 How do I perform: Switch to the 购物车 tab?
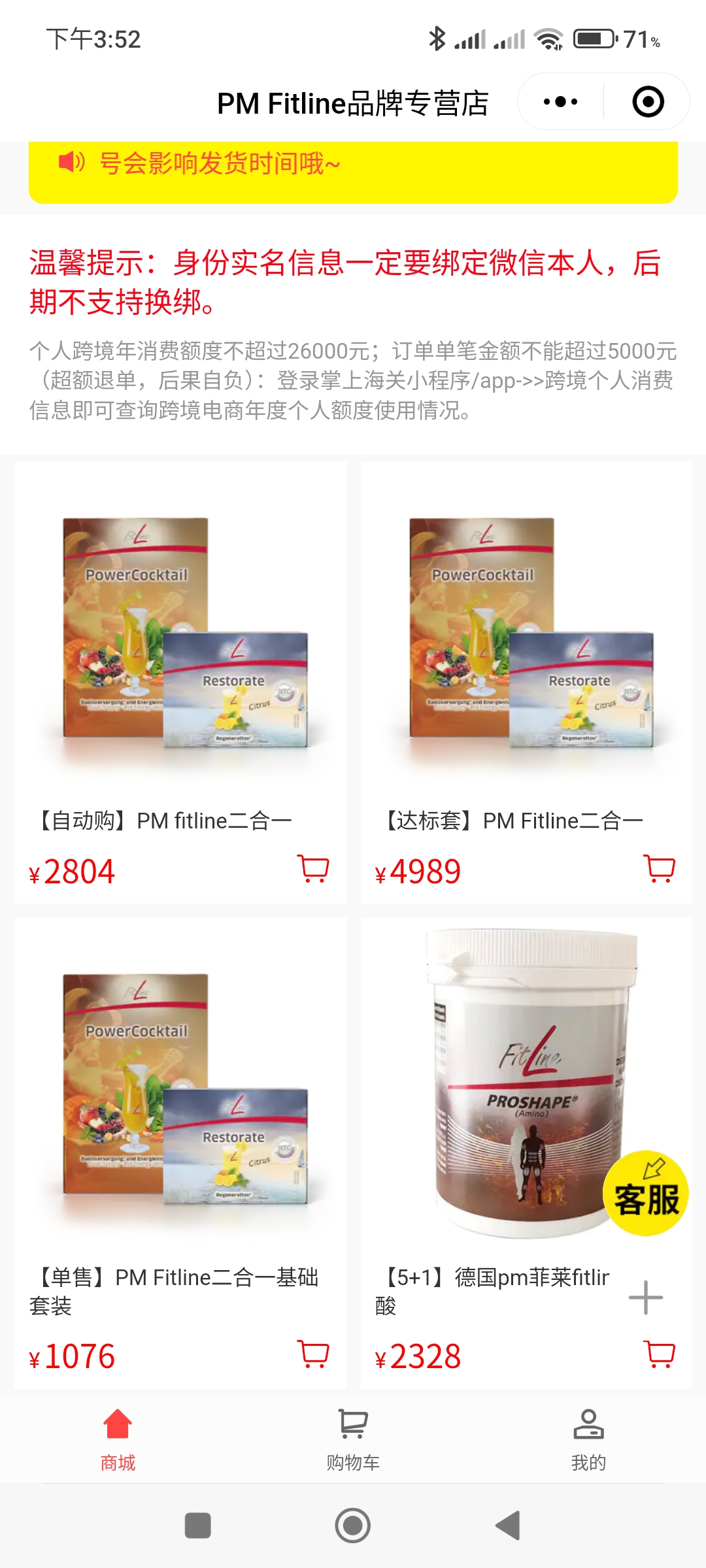353,1440
